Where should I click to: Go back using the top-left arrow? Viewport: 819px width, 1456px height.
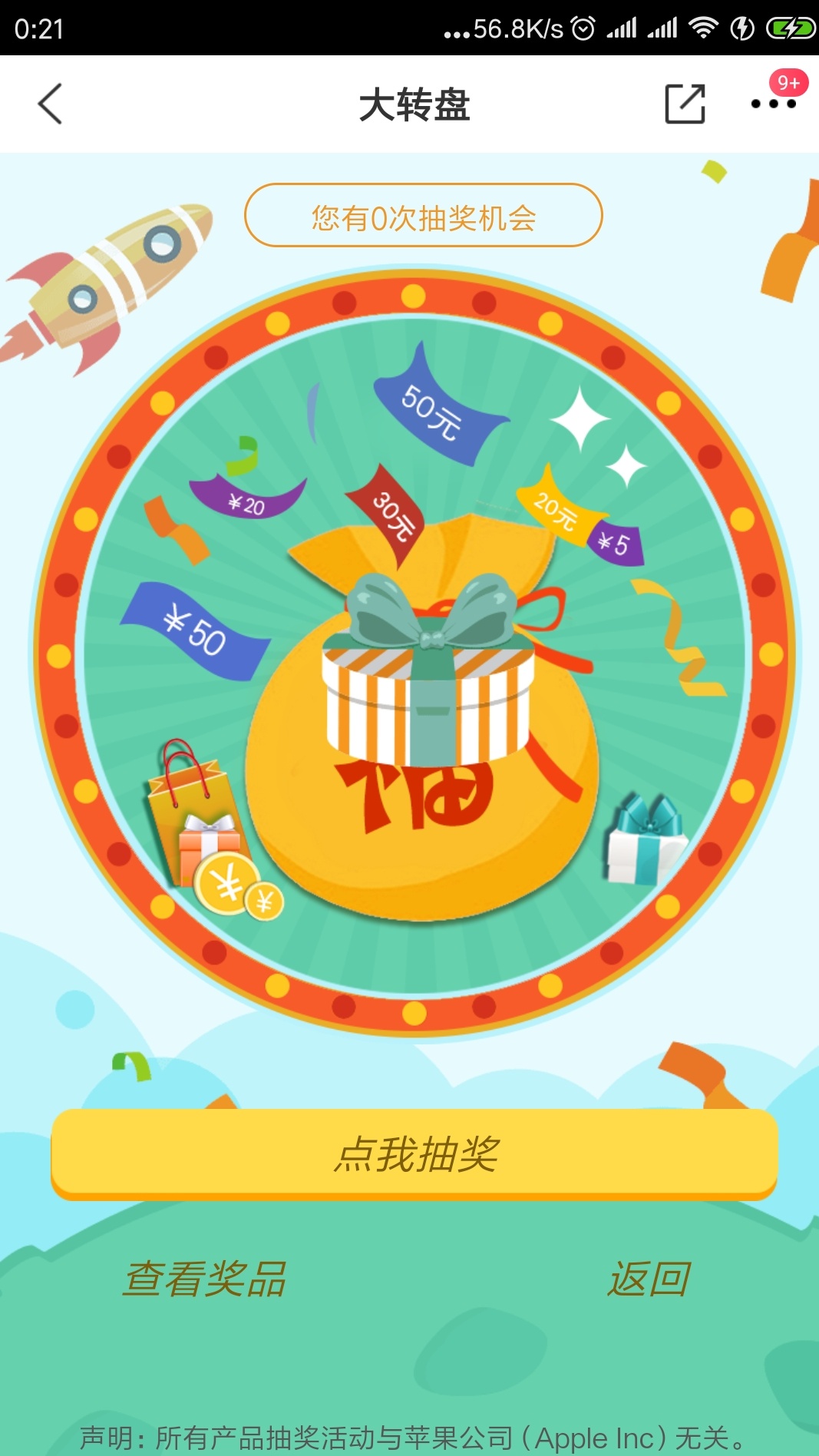tap(50, 104)
